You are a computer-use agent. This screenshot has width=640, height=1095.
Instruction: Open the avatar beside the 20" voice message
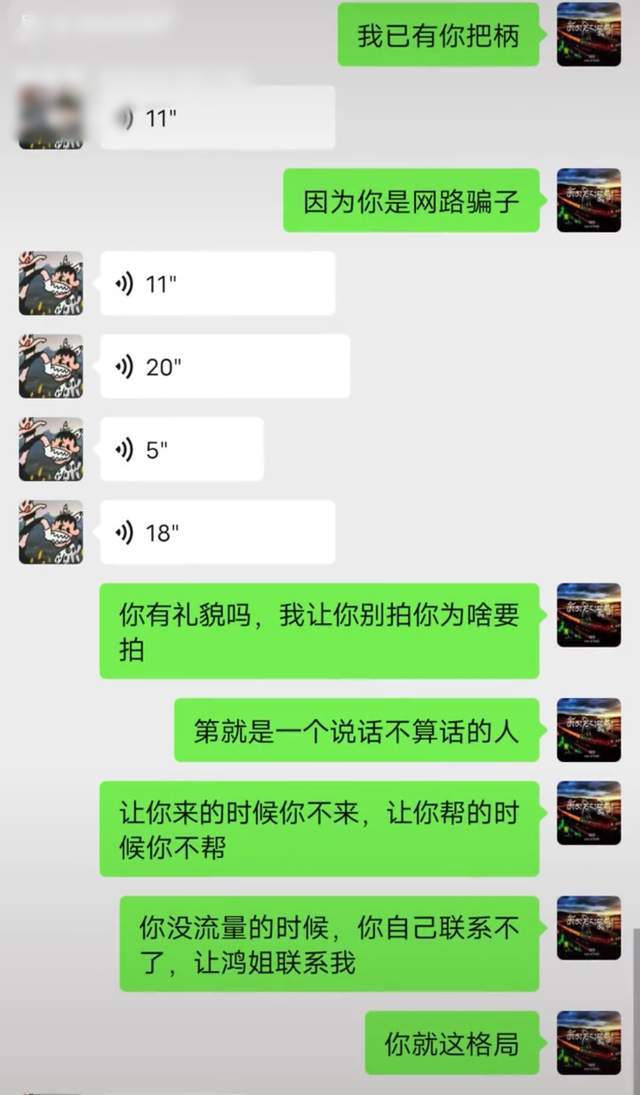[x=50, y=366]
